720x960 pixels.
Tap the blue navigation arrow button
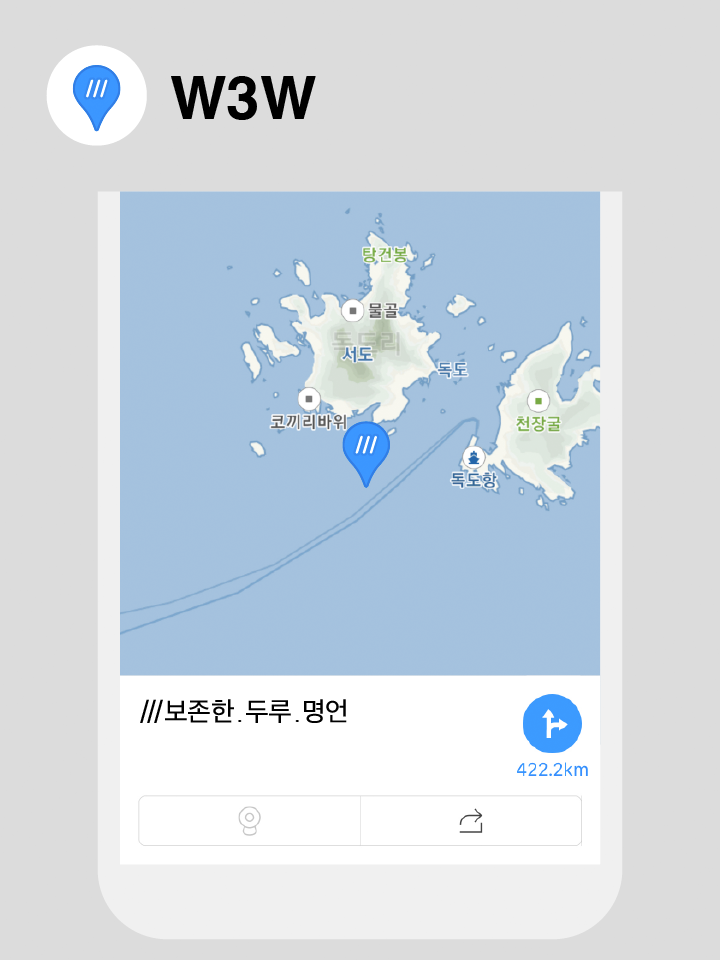(551, 723)
